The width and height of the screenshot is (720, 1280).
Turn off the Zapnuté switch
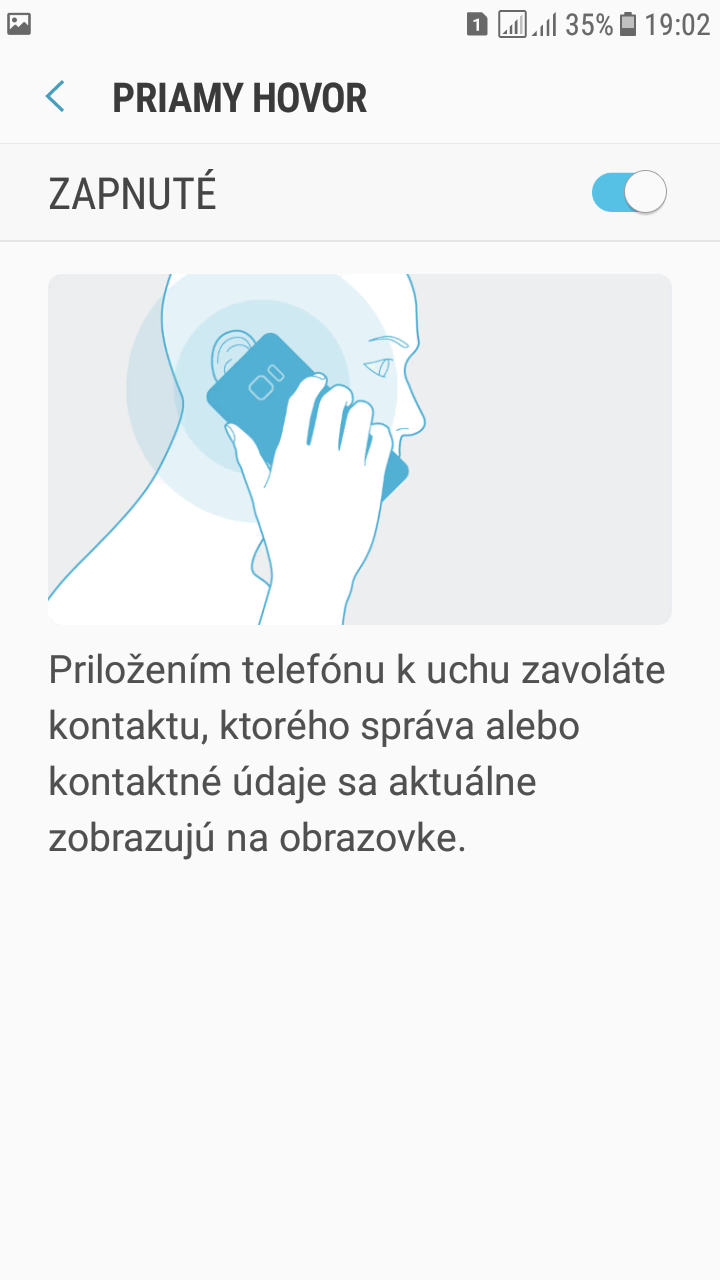tap(629, 192)
